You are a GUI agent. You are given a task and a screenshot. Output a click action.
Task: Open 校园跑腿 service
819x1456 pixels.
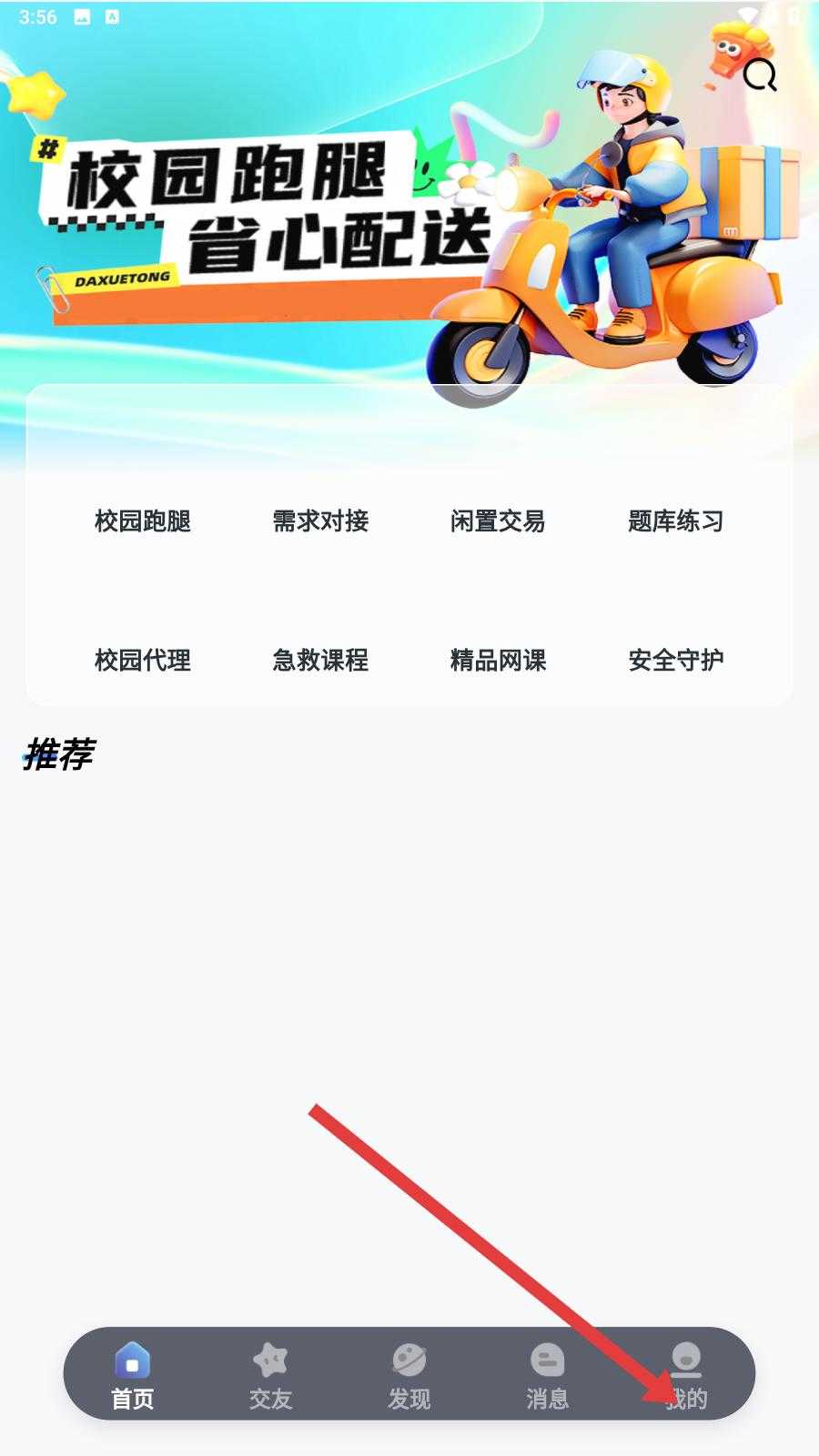143,521
